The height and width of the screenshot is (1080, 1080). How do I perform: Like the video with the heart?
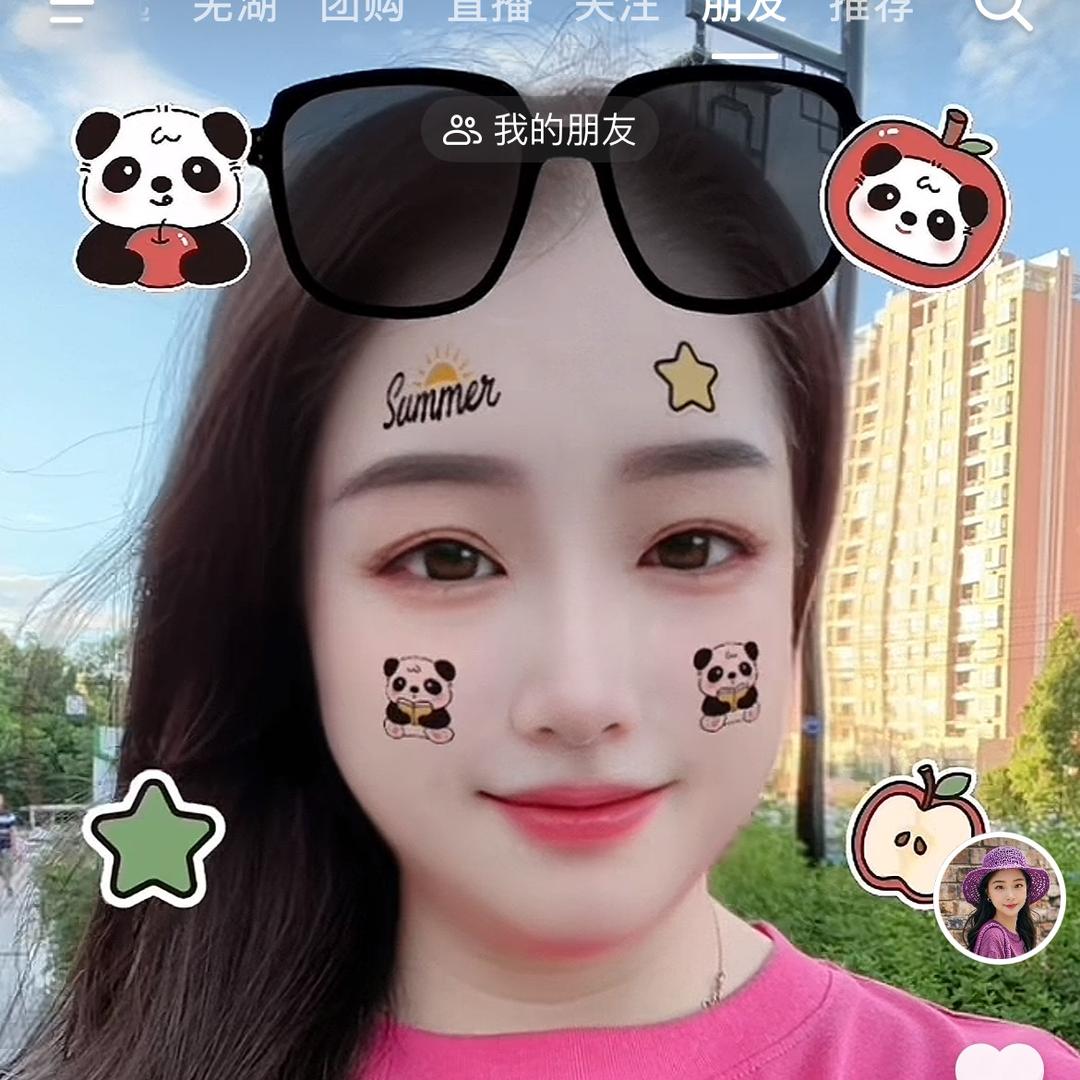point(999,1063)
